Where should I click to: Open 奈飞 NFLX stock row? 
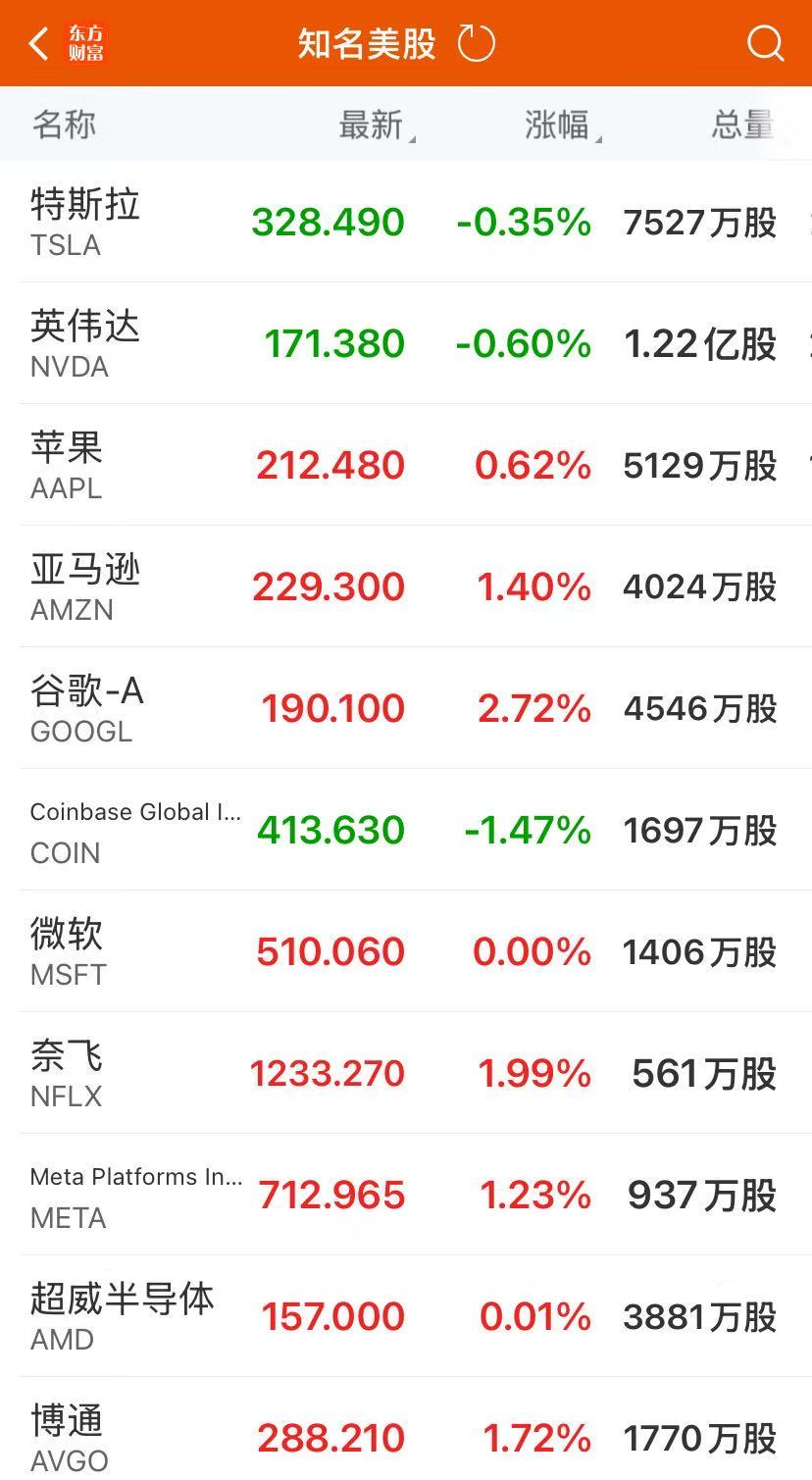[406, 1073]
